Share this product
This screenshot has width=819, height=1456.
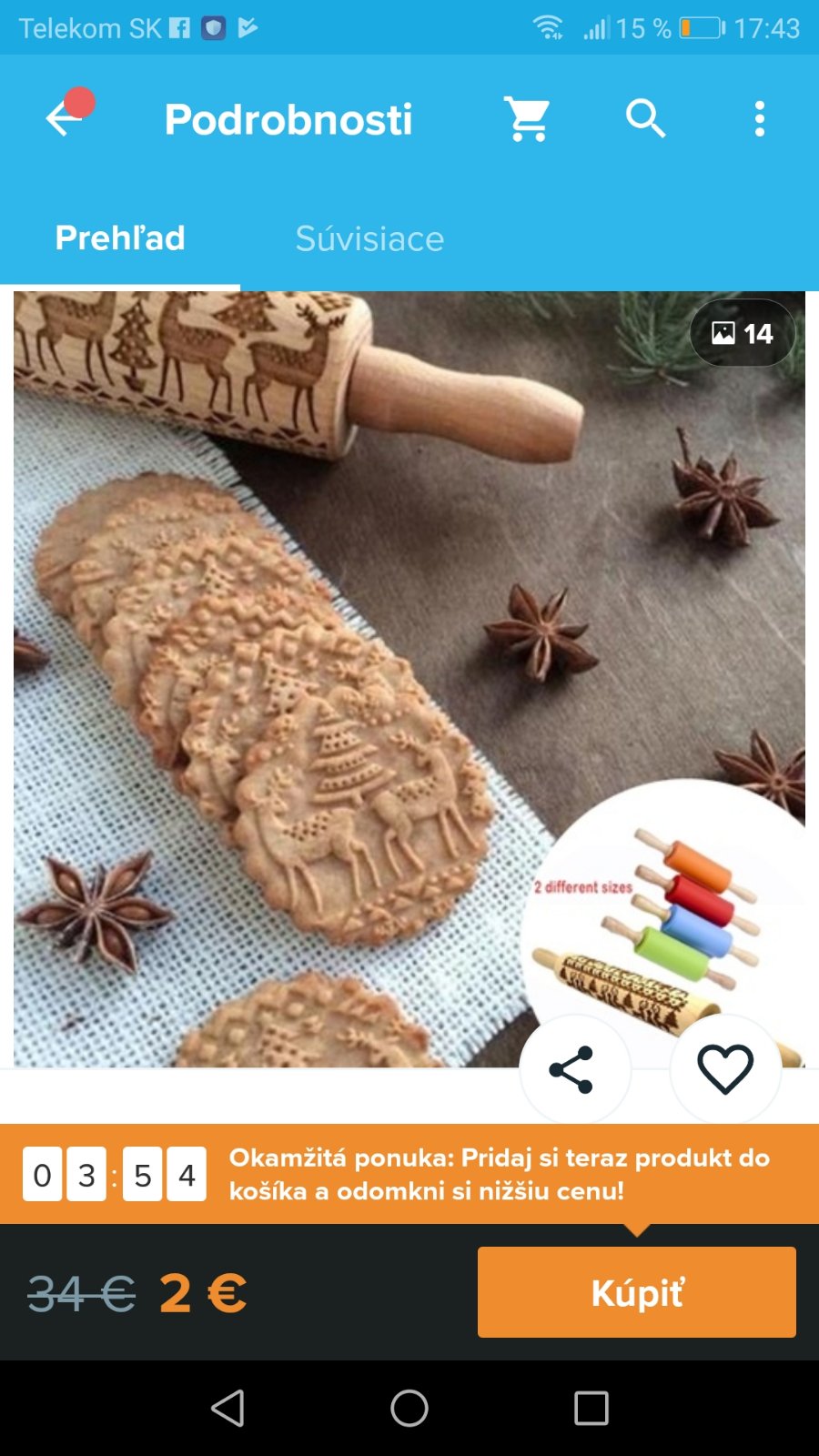click(572, 1069)
